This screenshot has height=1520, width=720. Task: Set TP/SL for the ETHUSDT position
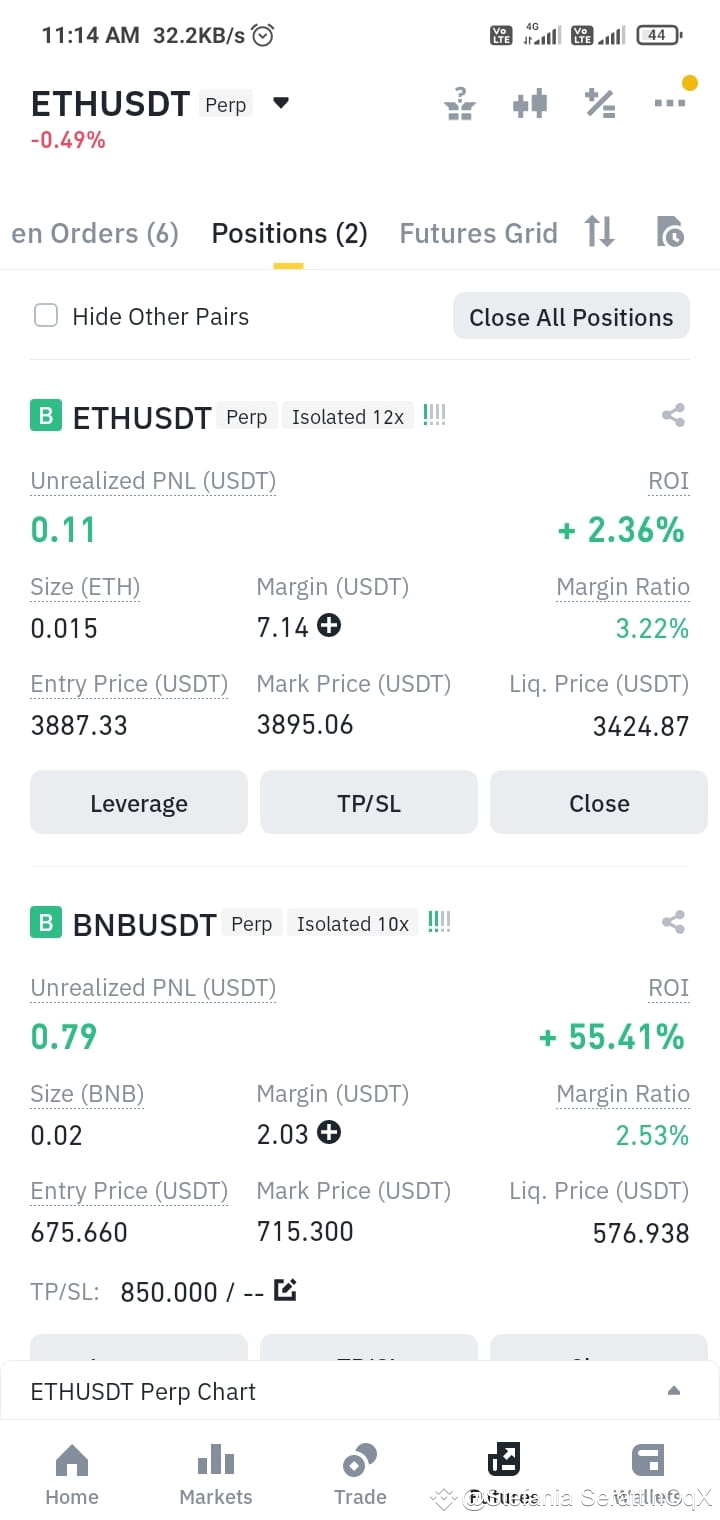[x=369, y=802]
